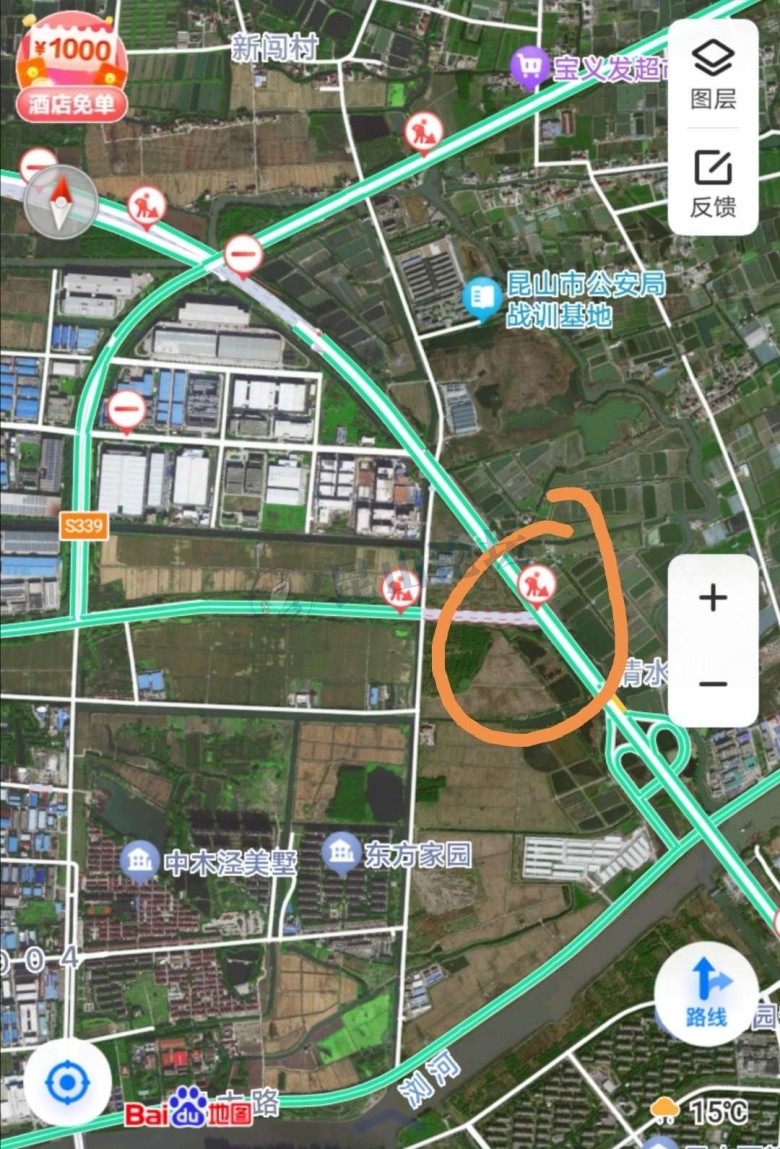This screenshot has height=1149, width=780.
Task: Open the ¥1000 酒店免单 promotion banner
Action: [71, 68]
